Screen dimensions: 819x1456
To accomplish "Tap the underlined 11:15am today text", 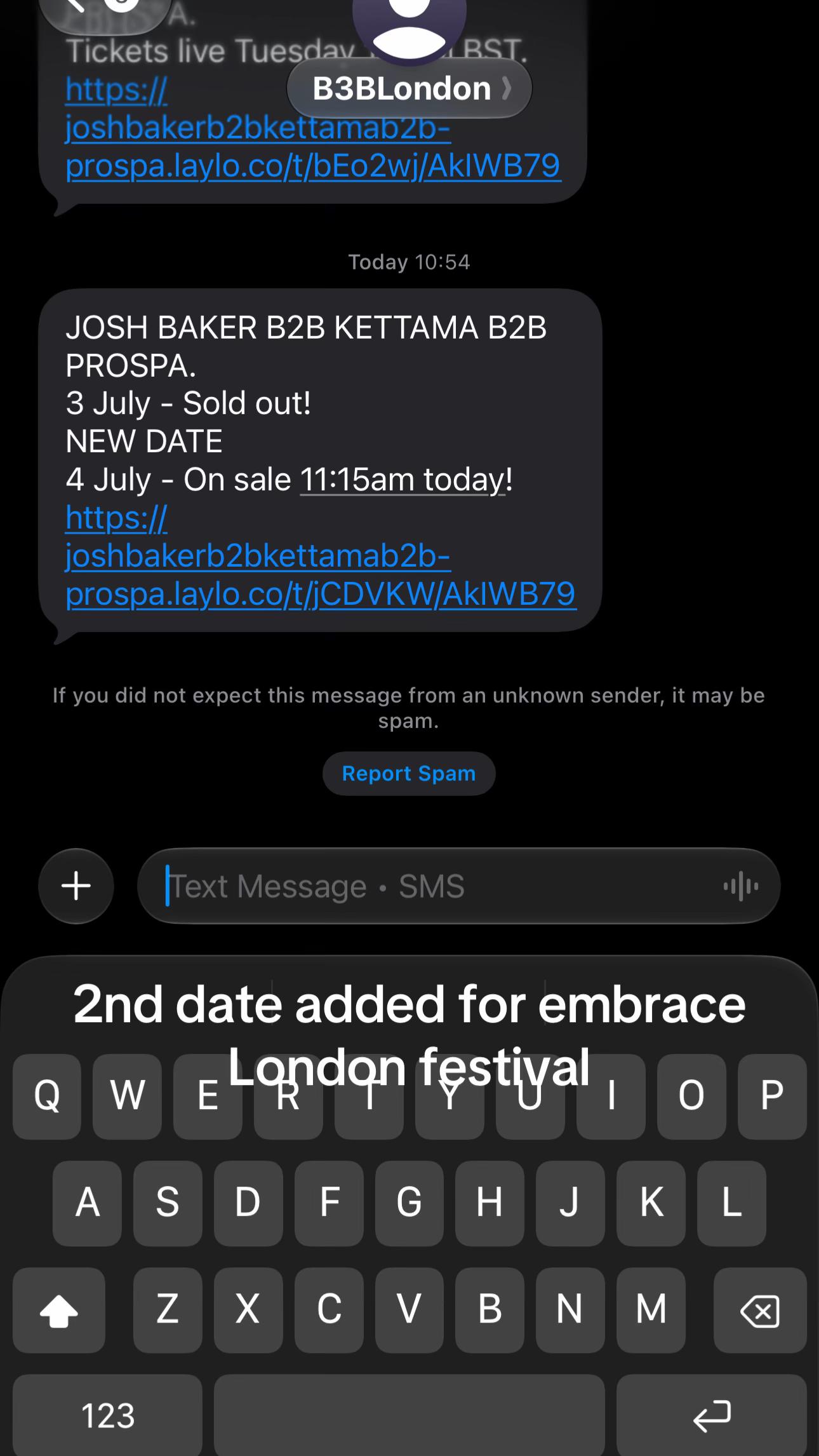I will [x=403, y=479].
